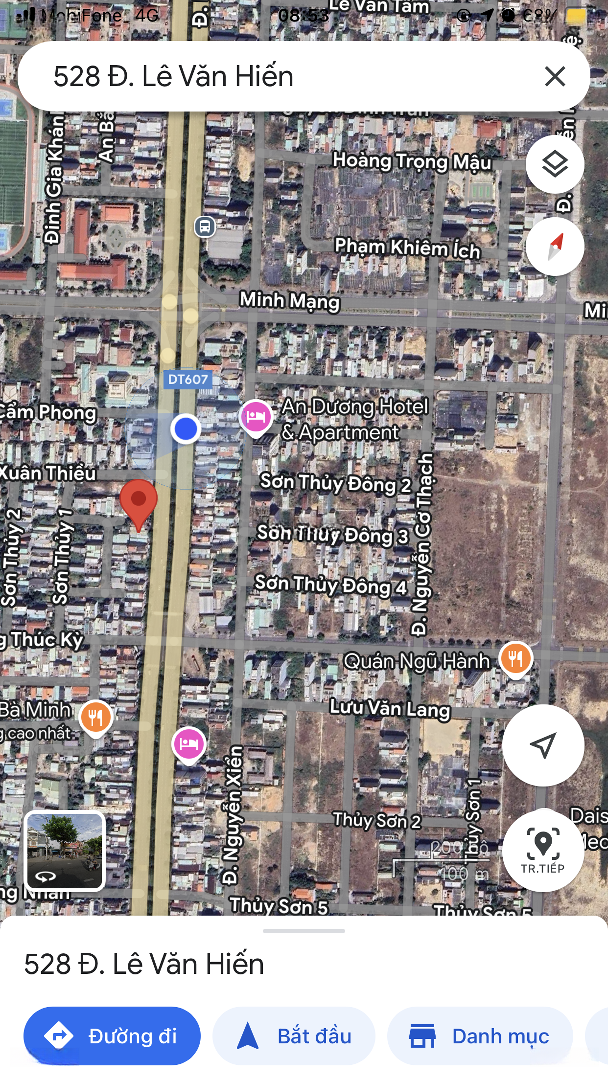Screen dimensions: 608x1080
Task: Open the Bà Minh restaurant marker
Action: (x=96, y=719)
